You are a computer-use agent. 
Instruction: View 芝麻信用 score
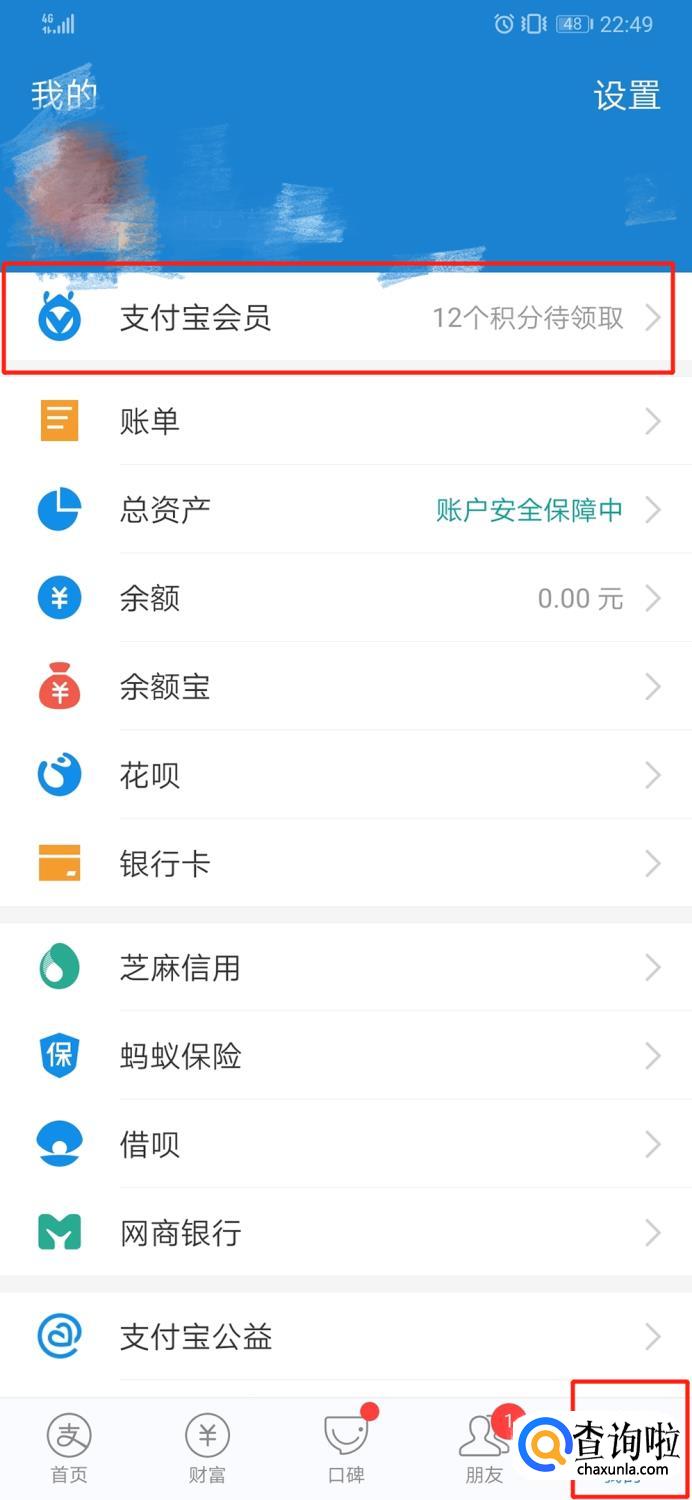[x=340, y=968]
